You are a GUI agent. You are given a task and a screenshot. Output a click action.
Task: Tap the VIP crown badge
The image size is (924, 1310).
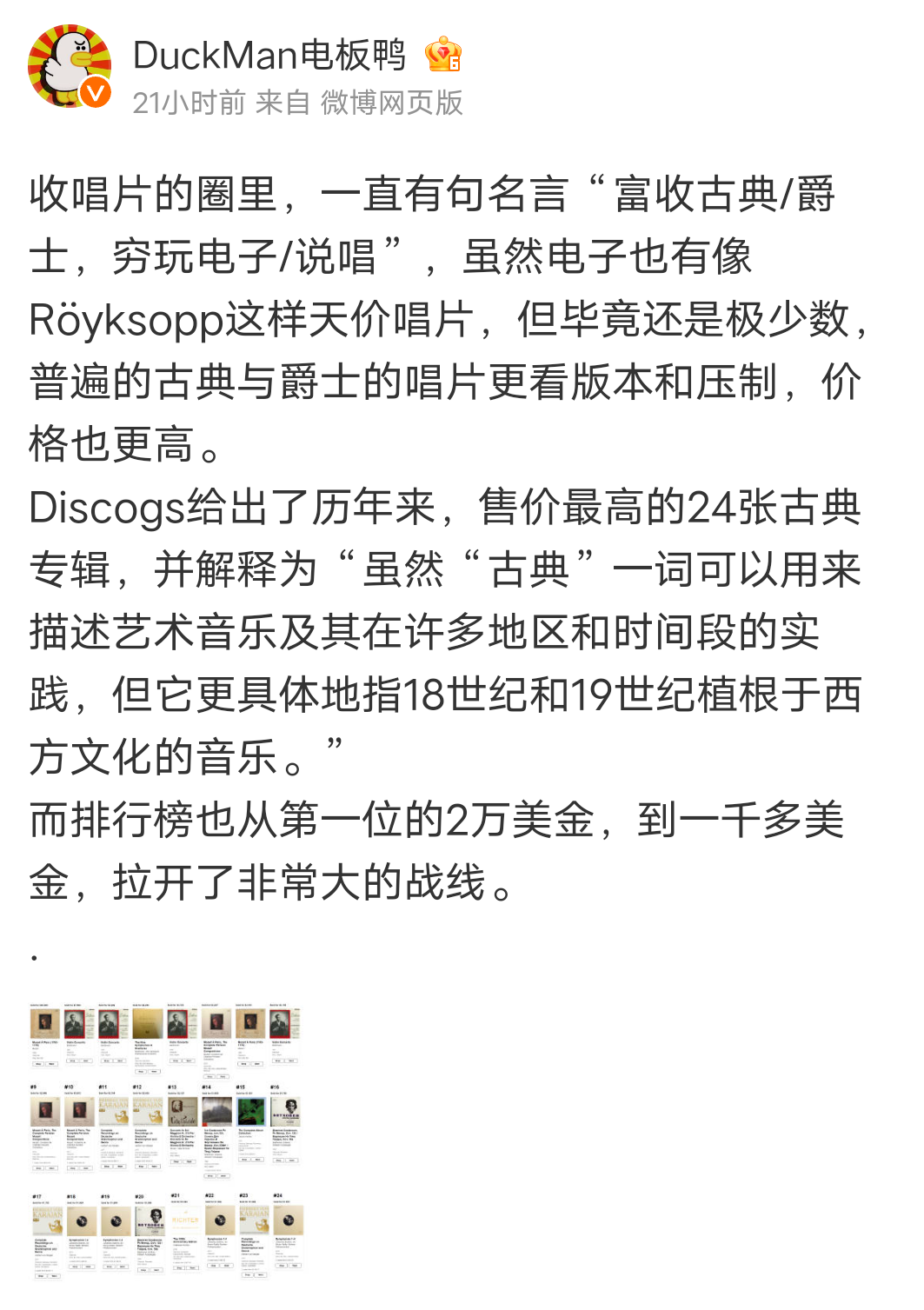[x=443, y=55]
